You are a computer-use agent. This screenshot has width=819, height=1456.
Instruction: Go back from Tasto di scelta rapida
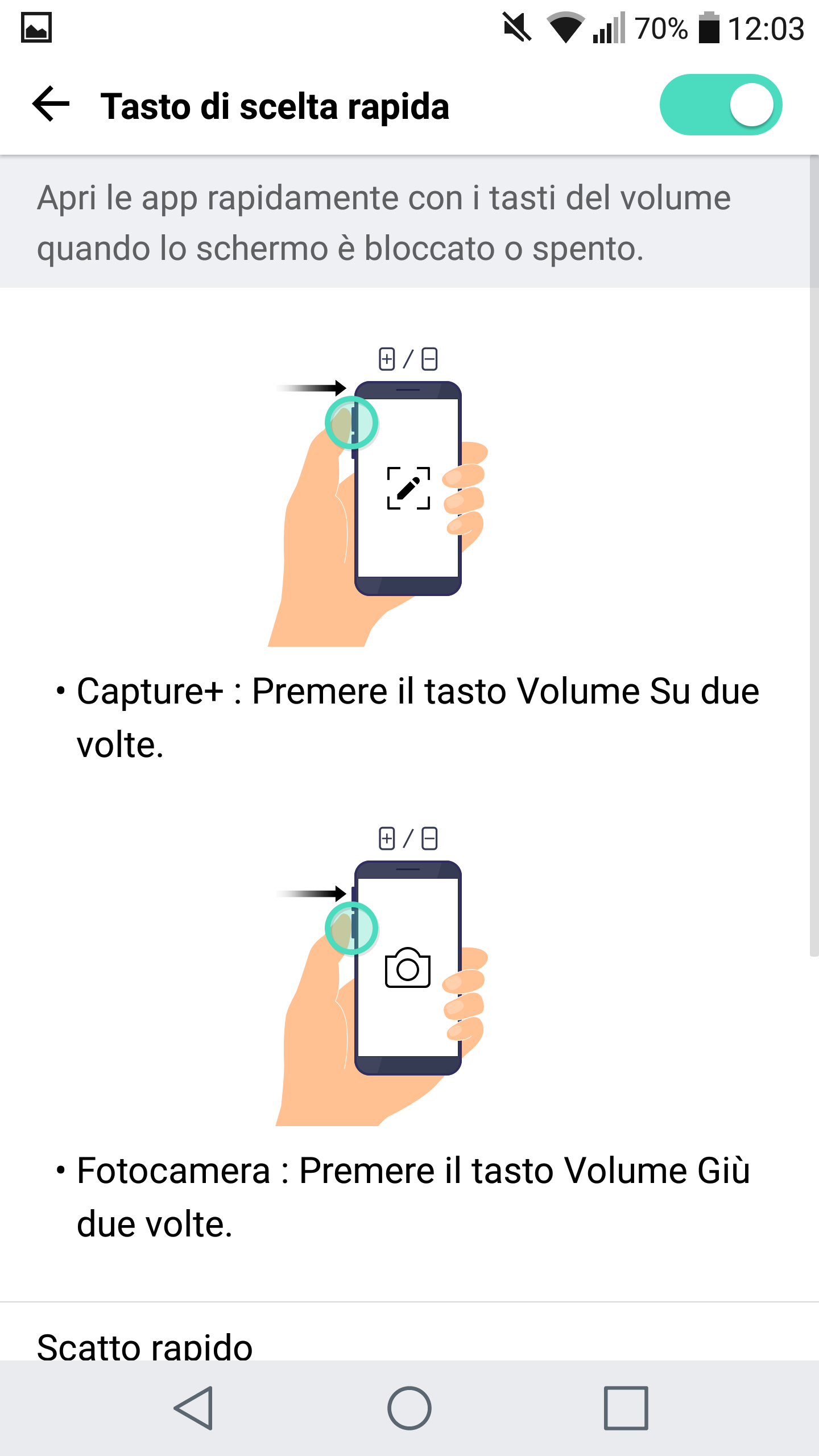[x=51, y=105]
